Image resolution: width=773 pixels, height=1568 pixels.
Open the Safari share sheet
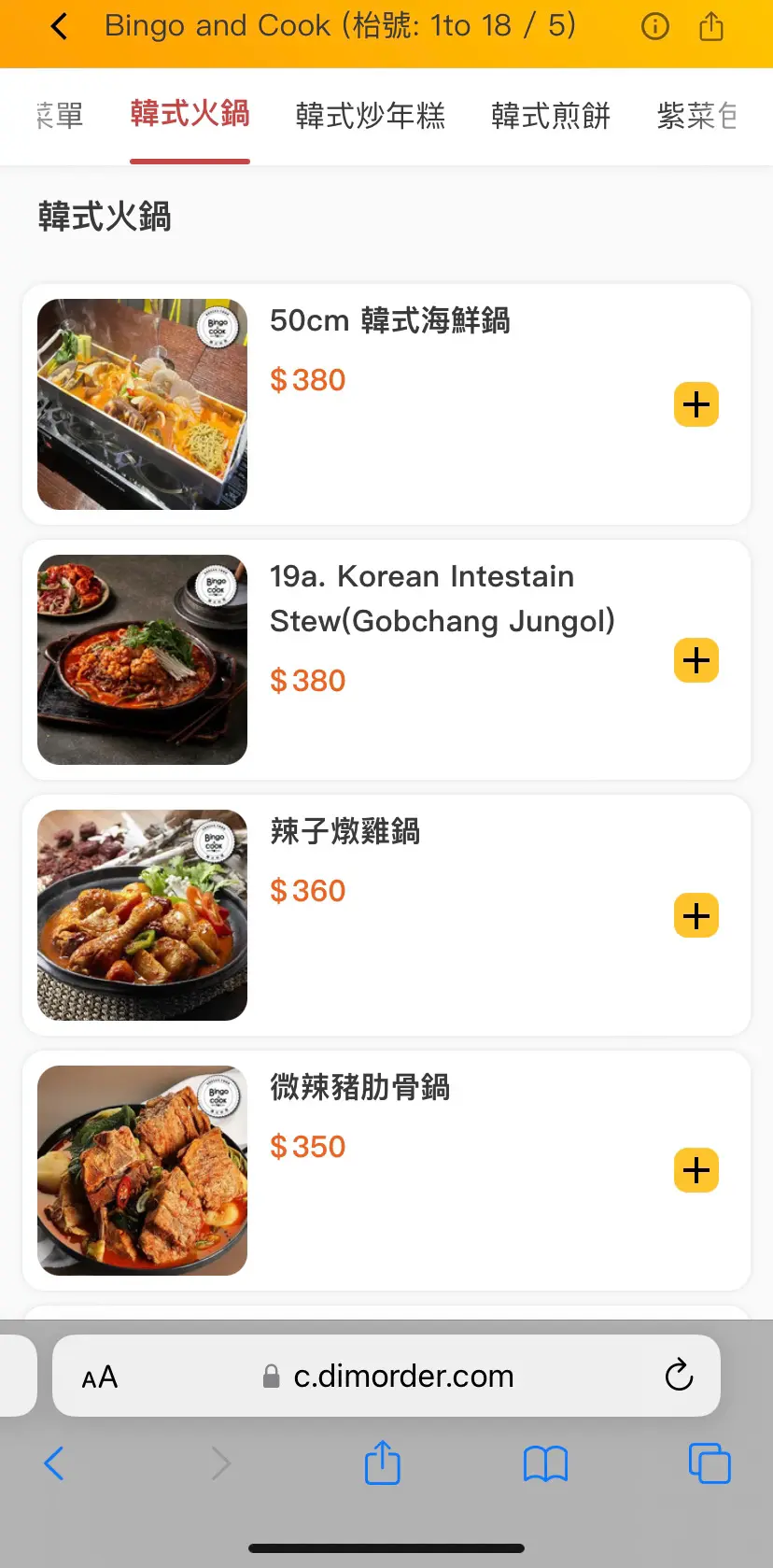(382, 1462)
